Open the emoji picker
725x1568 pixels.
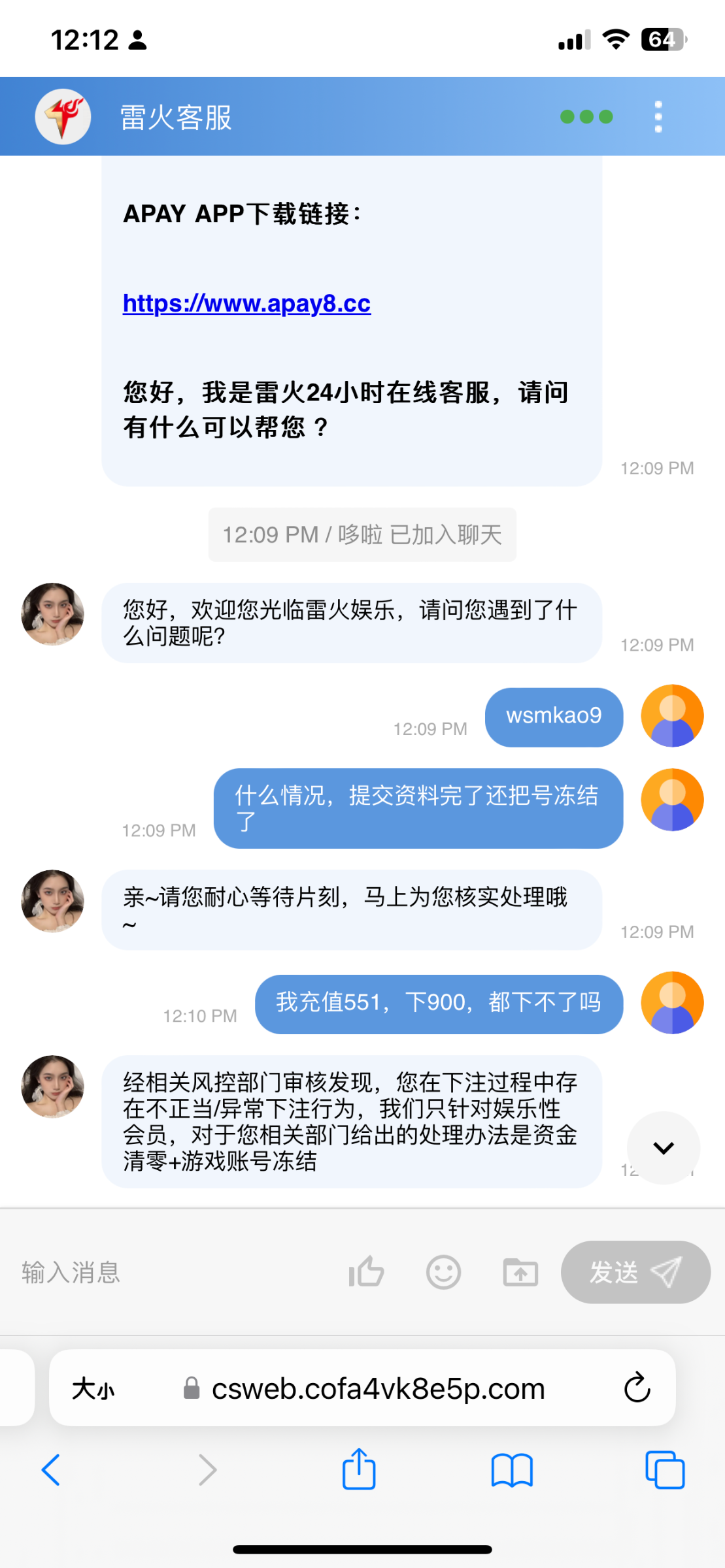[x=443, y=1272]
